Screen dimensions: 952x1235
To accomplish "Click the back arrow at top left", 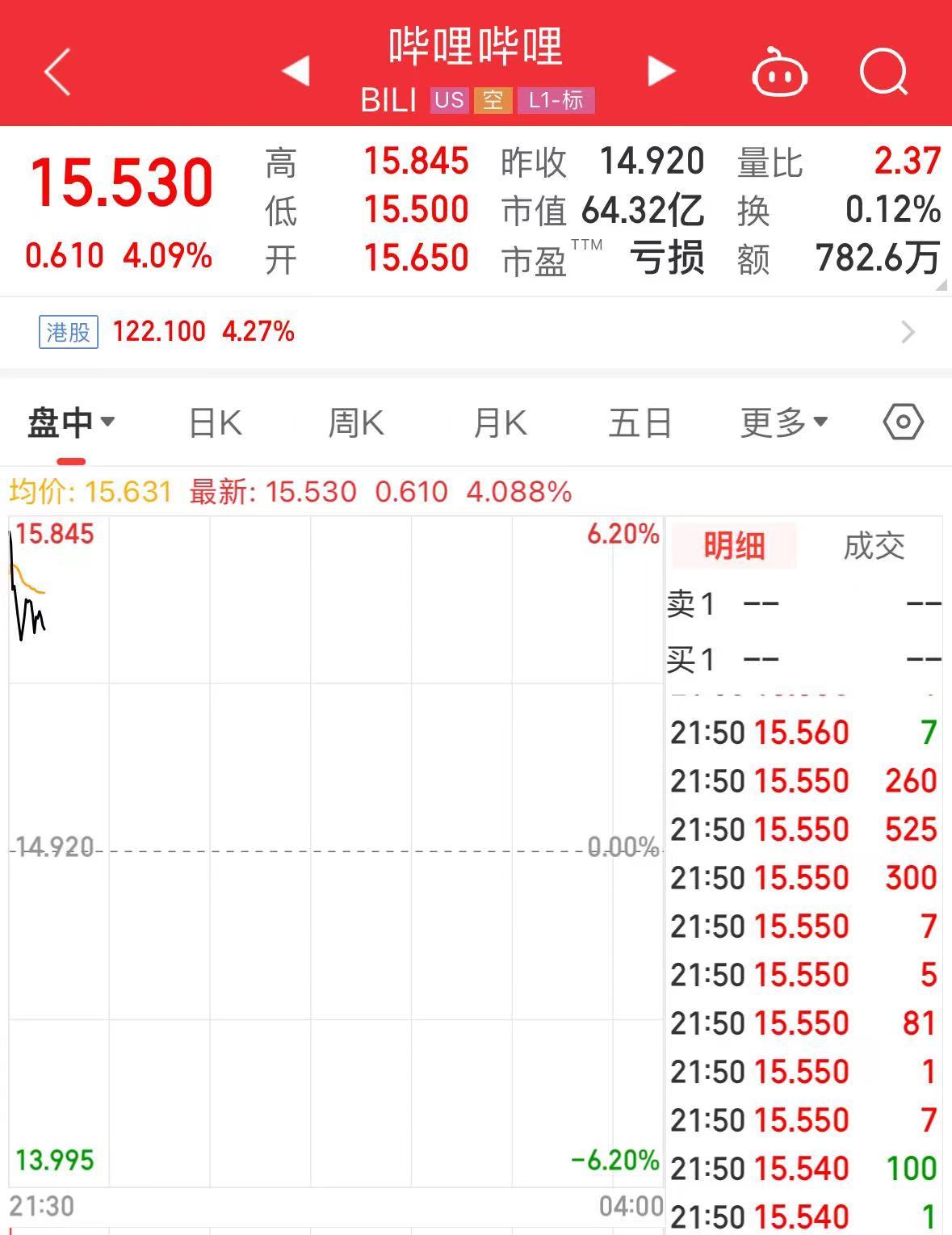I will 54,72.
